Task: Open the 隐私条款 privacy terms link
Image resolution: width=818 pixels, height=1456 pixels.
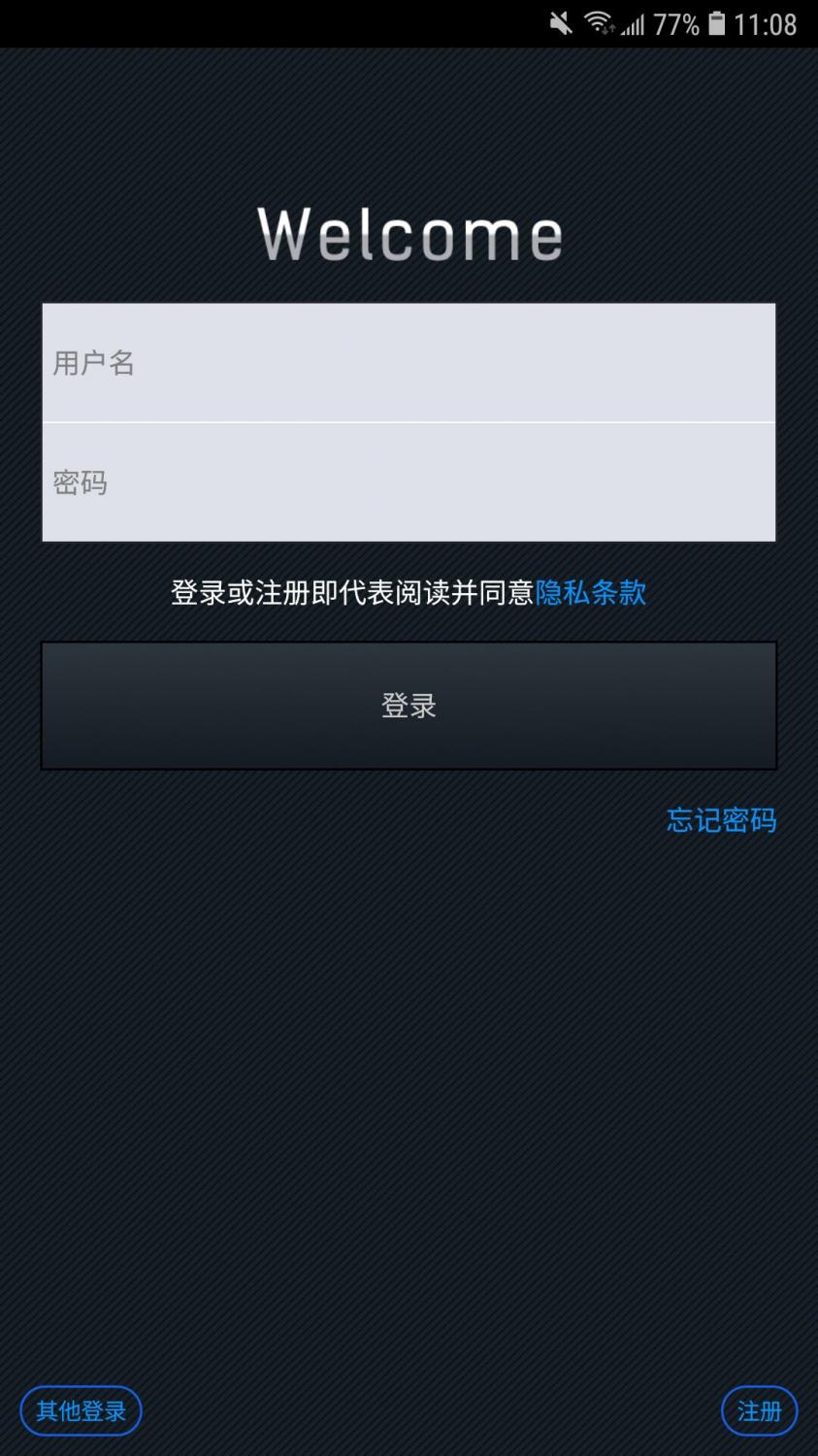Action: point(590,592)
